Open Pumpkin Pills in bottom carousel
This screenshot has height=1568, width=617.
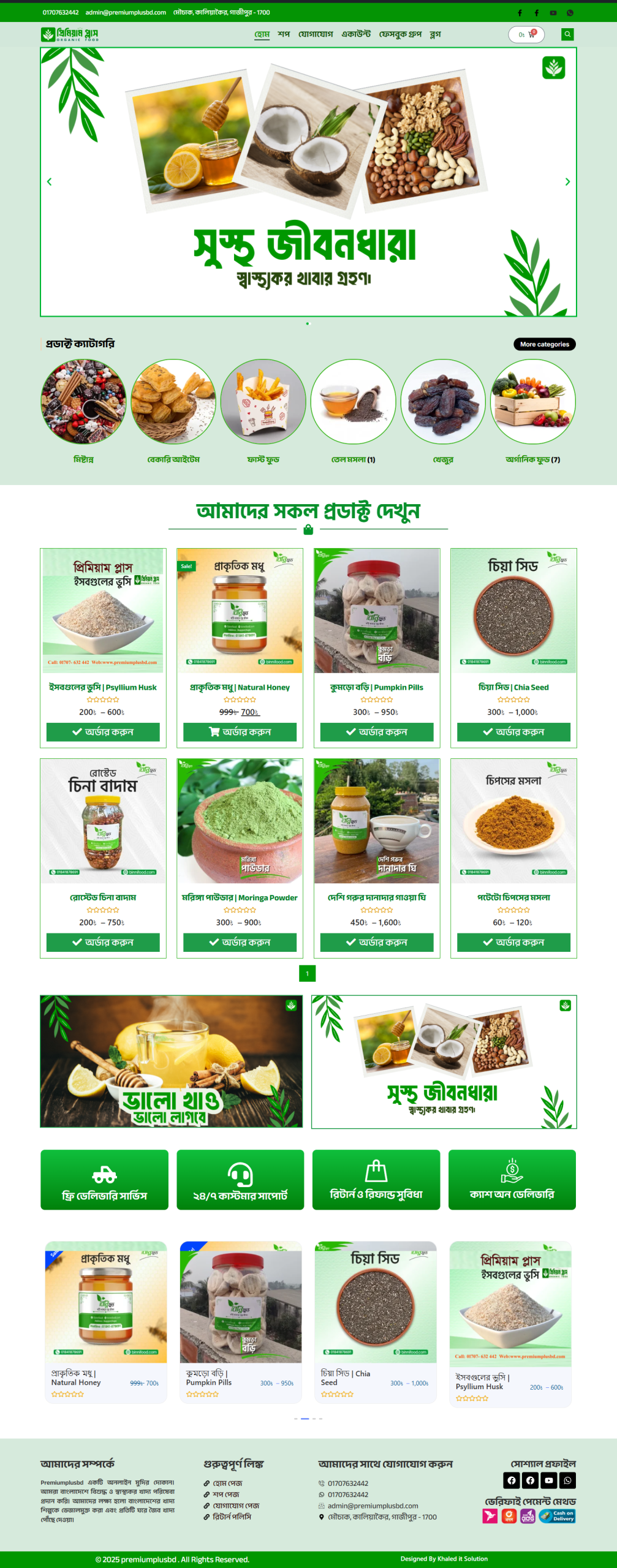point(240,1303)
